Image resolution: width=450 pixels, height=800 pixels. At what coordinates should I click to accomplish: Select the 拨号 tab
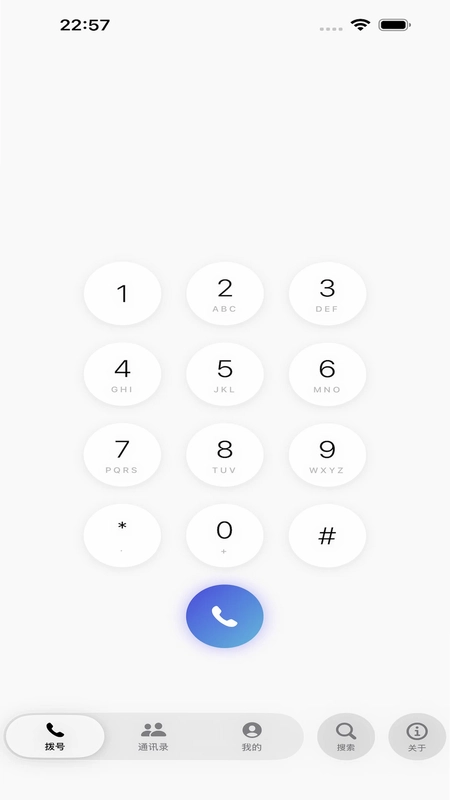[x=55, y=736]
